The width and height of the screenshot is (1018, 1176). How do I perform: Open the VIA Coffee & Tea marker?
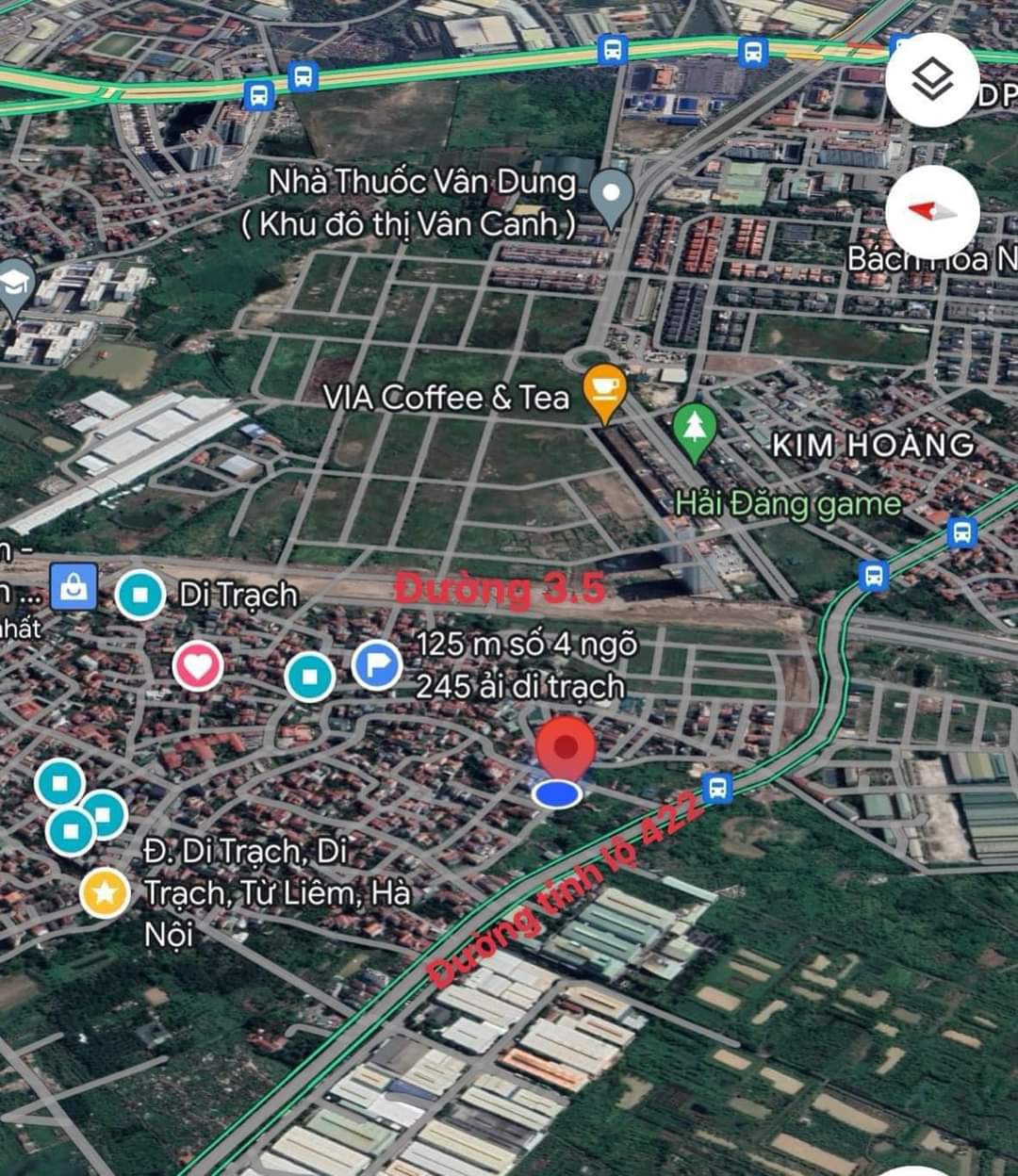tap(604, 391)
